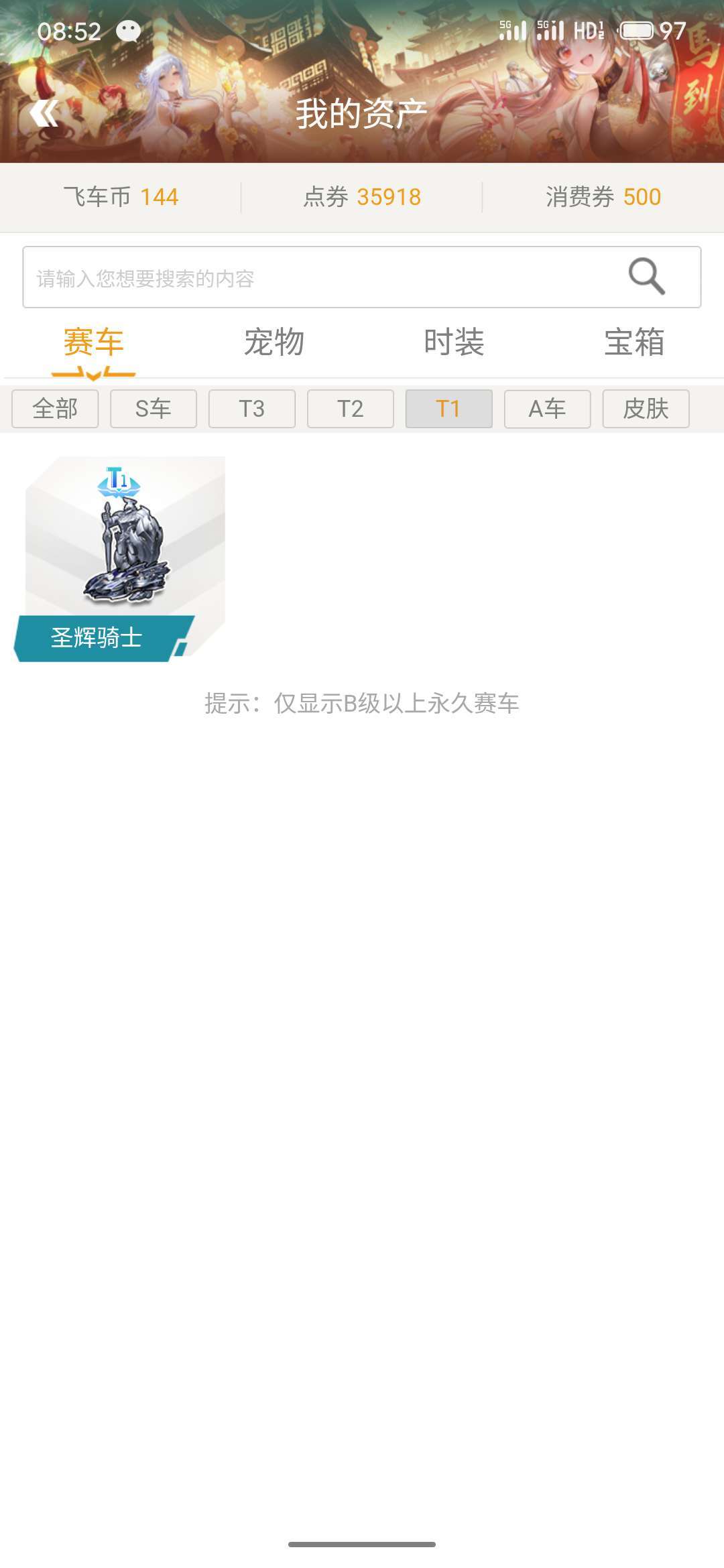Enable the S车 filter
Viewport: 724px width, 1568px height.
(x=153, y=408)
